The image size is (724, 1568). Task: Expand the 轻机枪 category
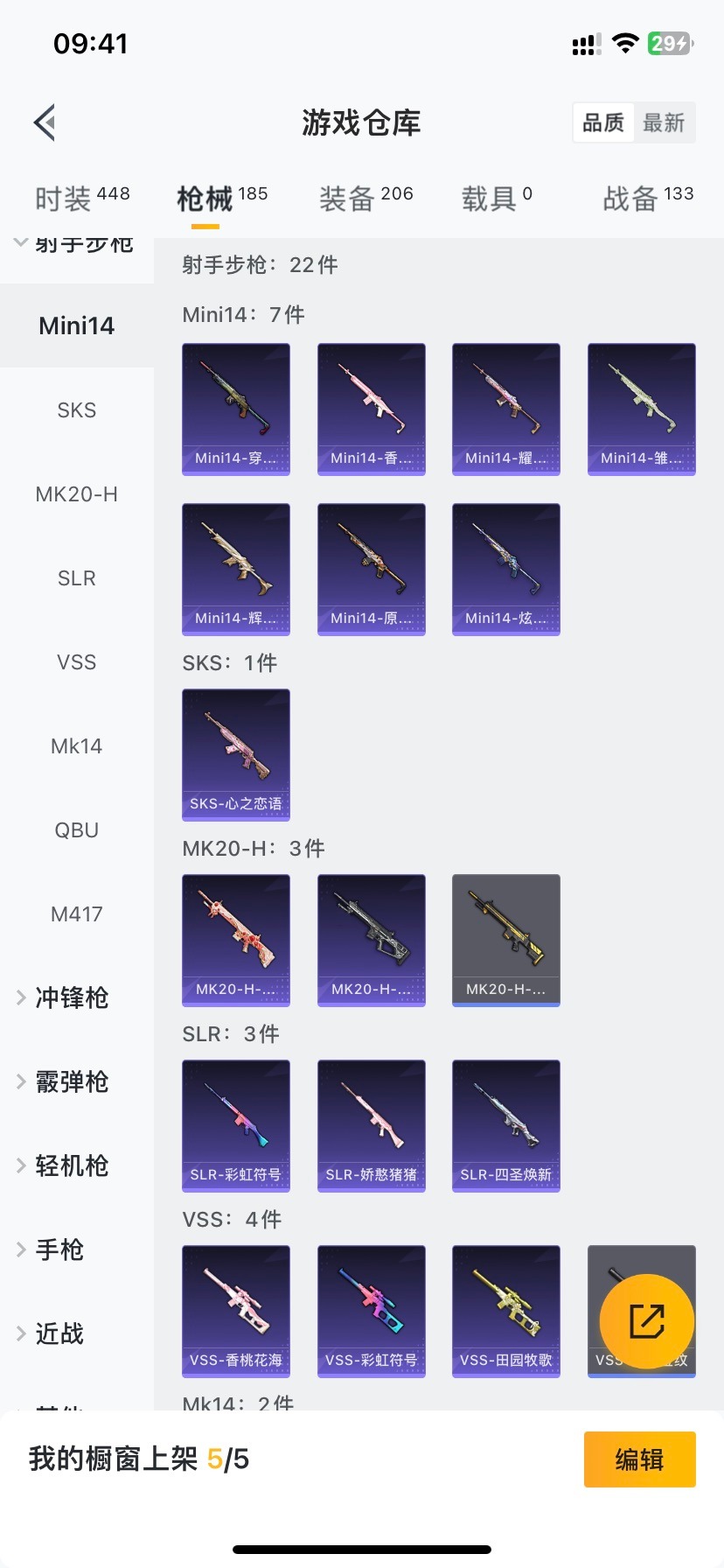[x=72, y=1165]
